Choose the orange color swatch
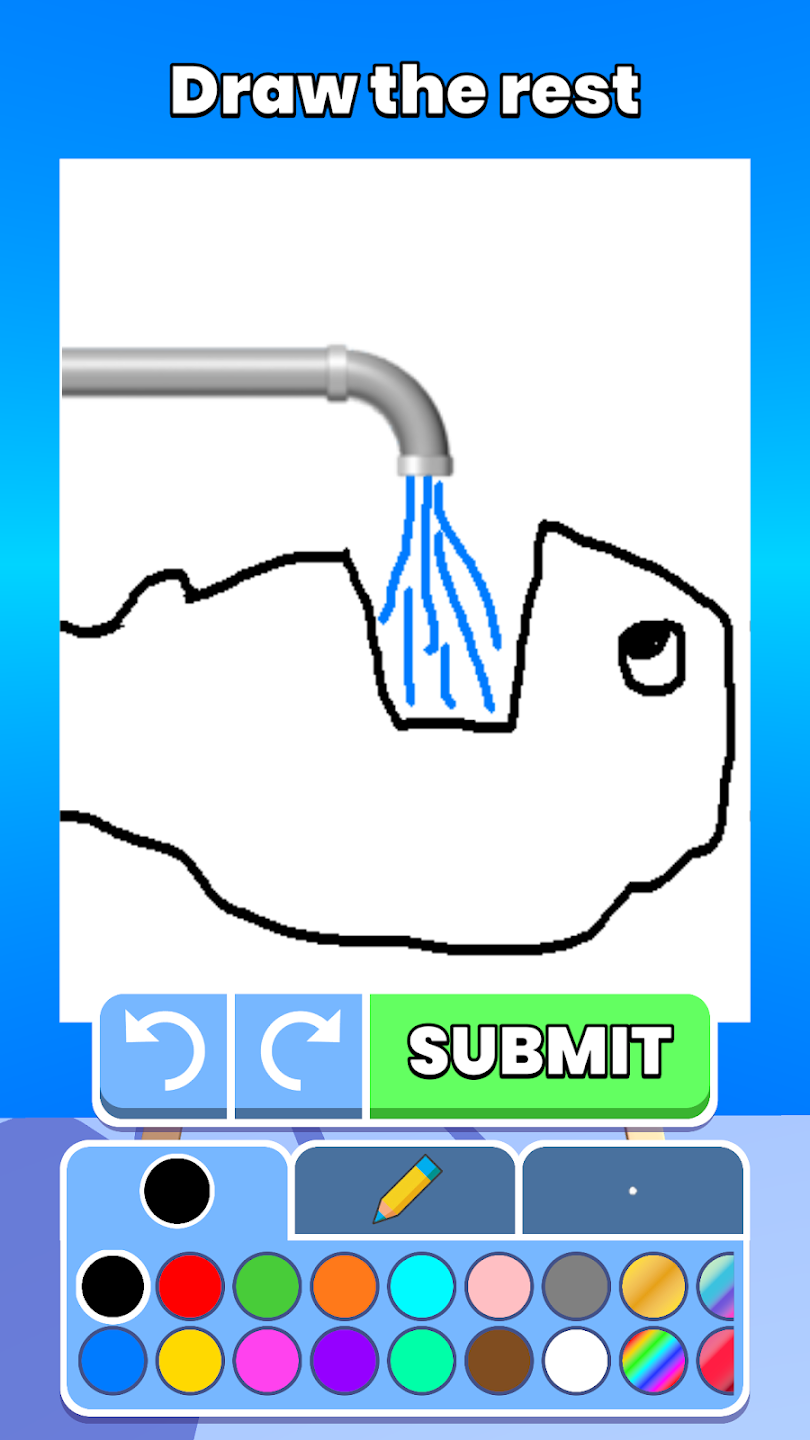This screenshot has height=1440, width=810. click(x=344, y=1286)
